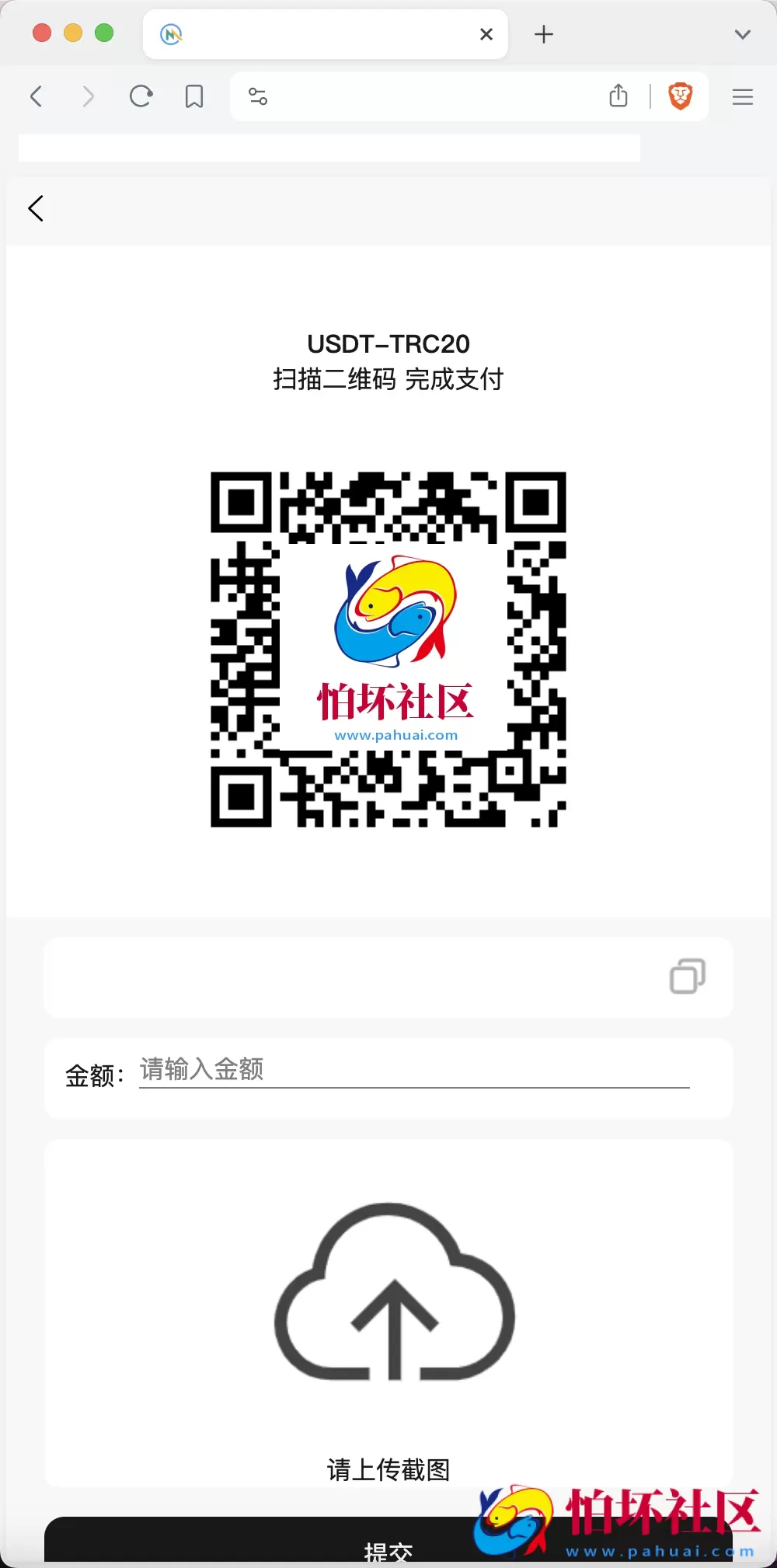Viewport: 777px width, 1568px height.
Task: Open a new browser tab with the plus
Action: click(x=544, y=33)
